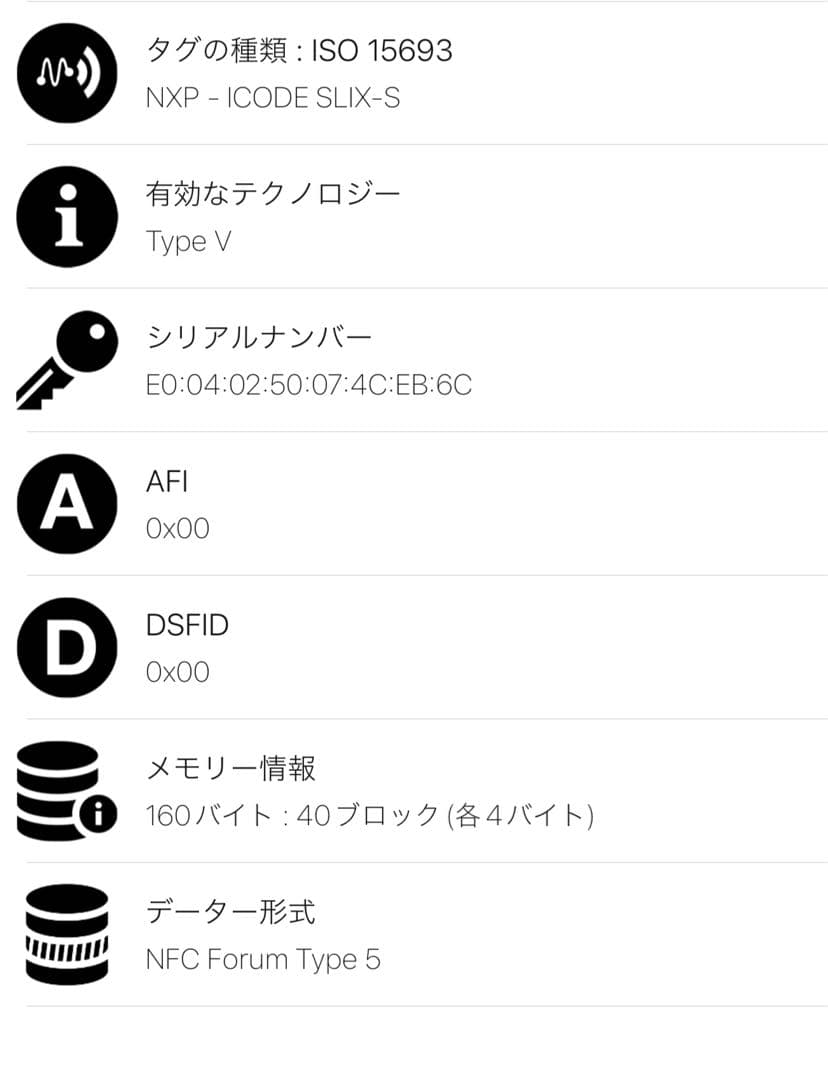Tap the シリアルナンバー row
The image size is (828, 1080).
pyautogui.click(x=414, y=360)
